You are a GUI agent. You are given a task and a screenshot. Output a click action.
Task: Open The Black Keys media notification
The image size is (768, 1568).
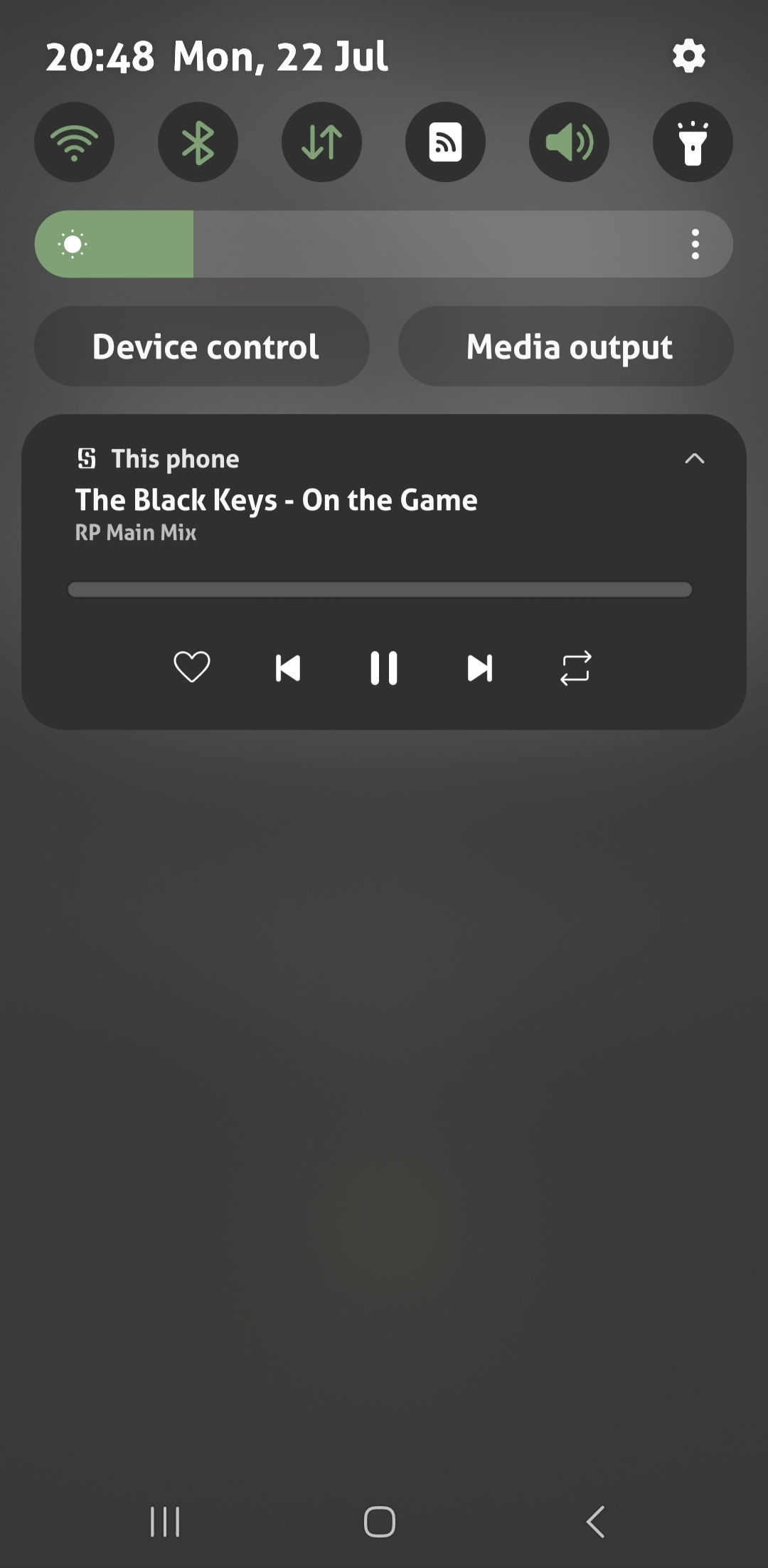click(276, 500)
